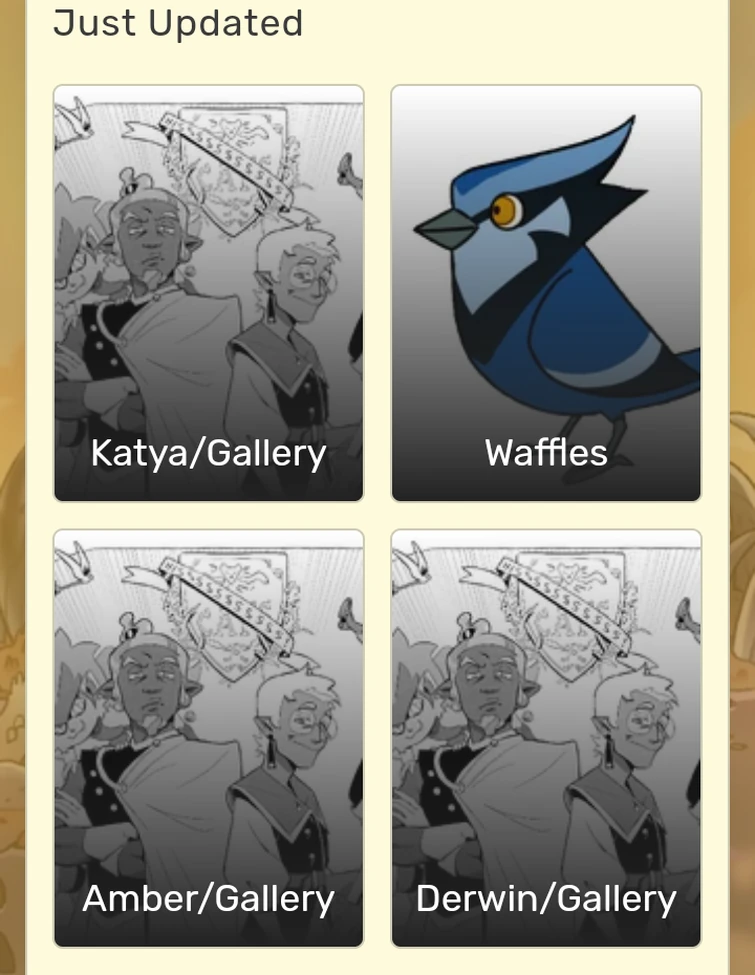This screenshot has height=975, width=755.
Task: Click the blue bar at the screen bottom
Action: click(377, 970)
